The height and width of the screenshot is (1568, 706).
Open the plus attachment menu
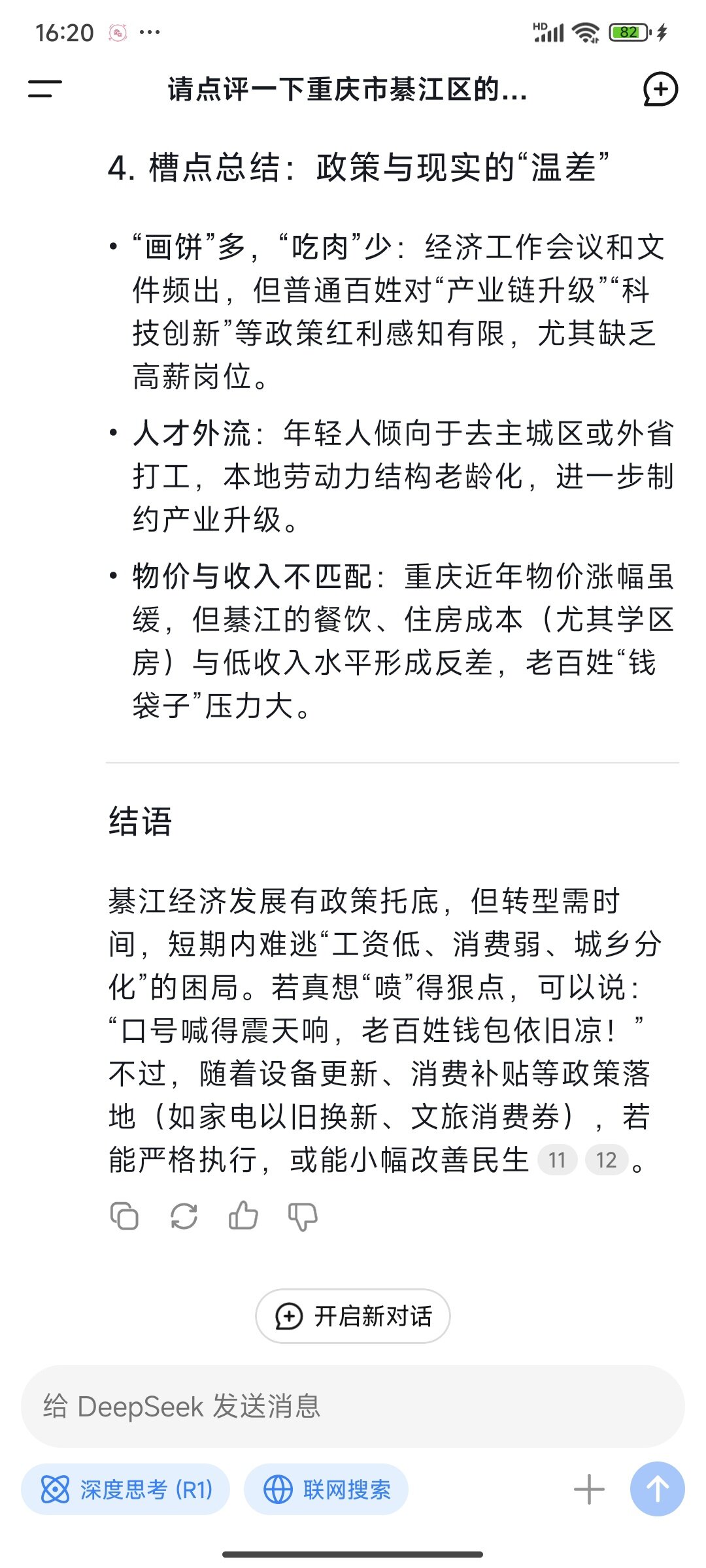(589, 1490)
